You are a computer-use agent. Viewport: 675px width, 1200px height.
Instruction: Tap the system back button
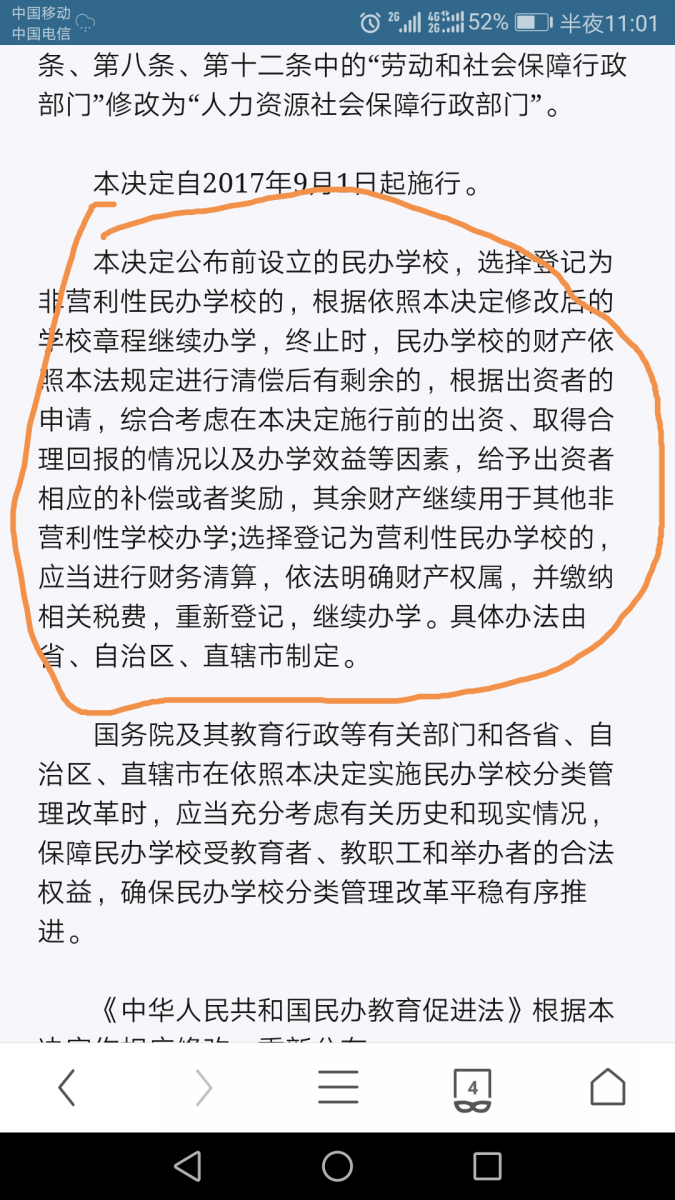(187, 1166)
